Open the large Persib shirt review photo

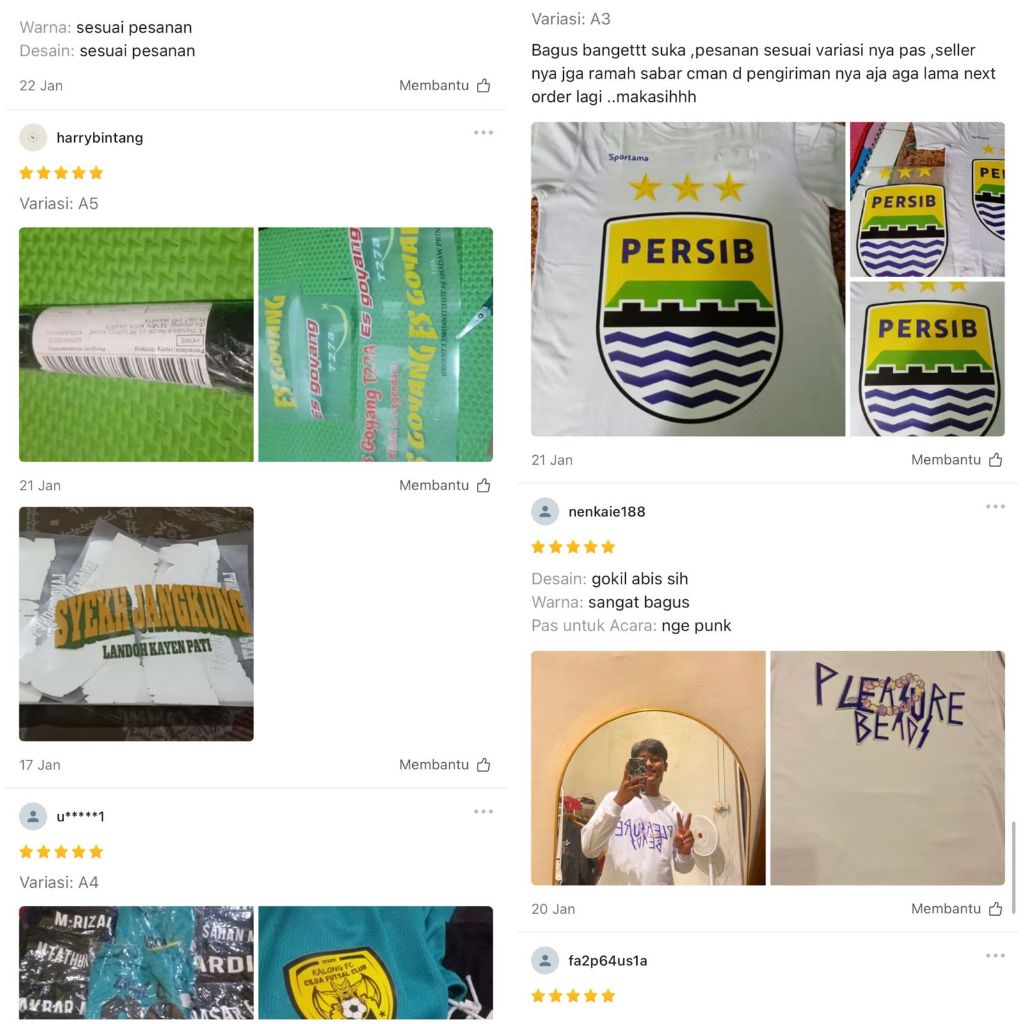point(688,279)
